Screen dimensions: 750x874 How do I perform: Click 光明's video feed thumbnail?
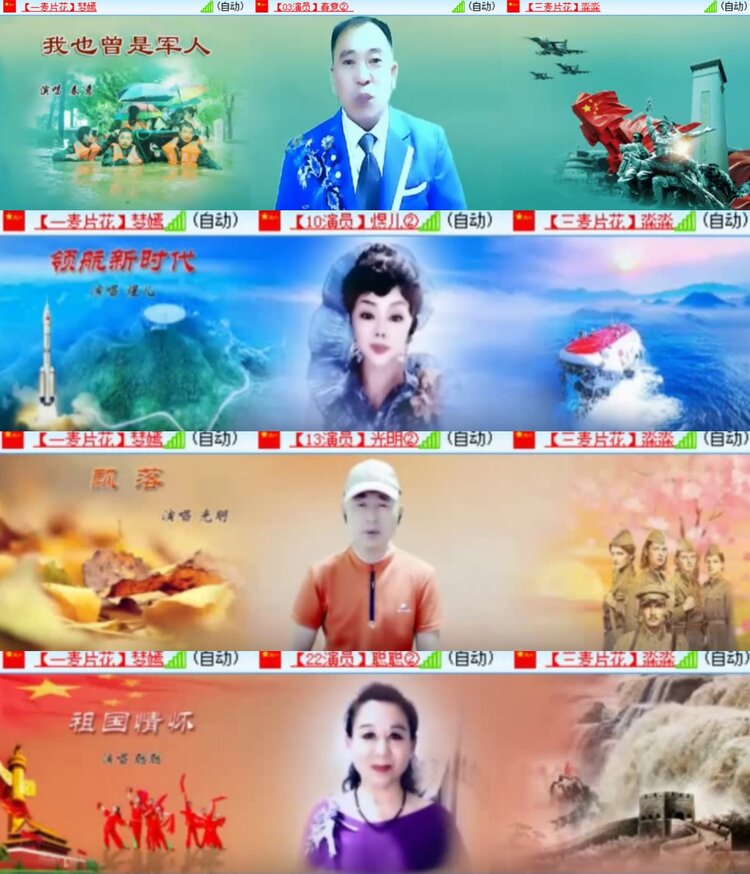coord(375,550)
